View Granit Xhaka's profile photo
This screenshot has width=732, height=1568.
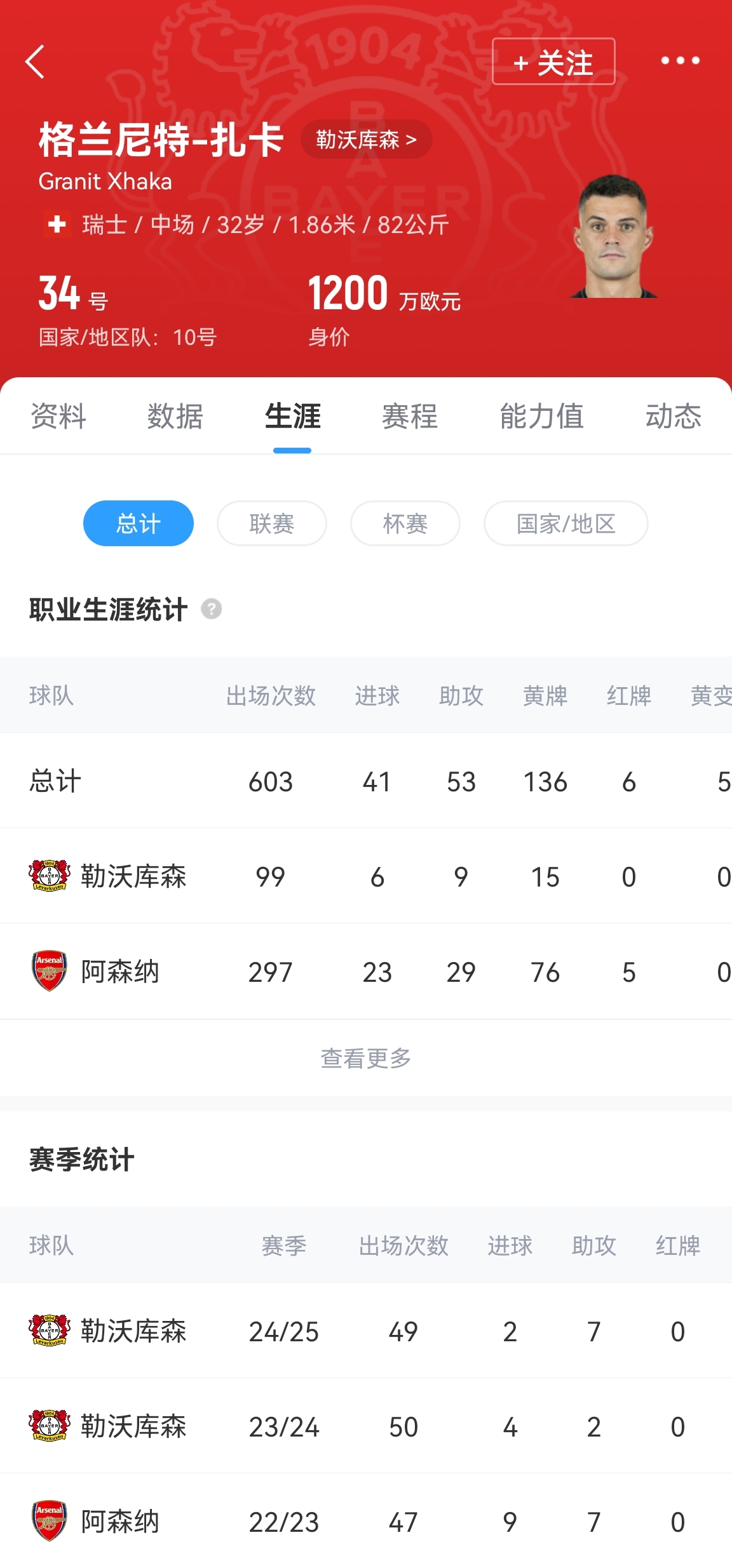point(613,236)
